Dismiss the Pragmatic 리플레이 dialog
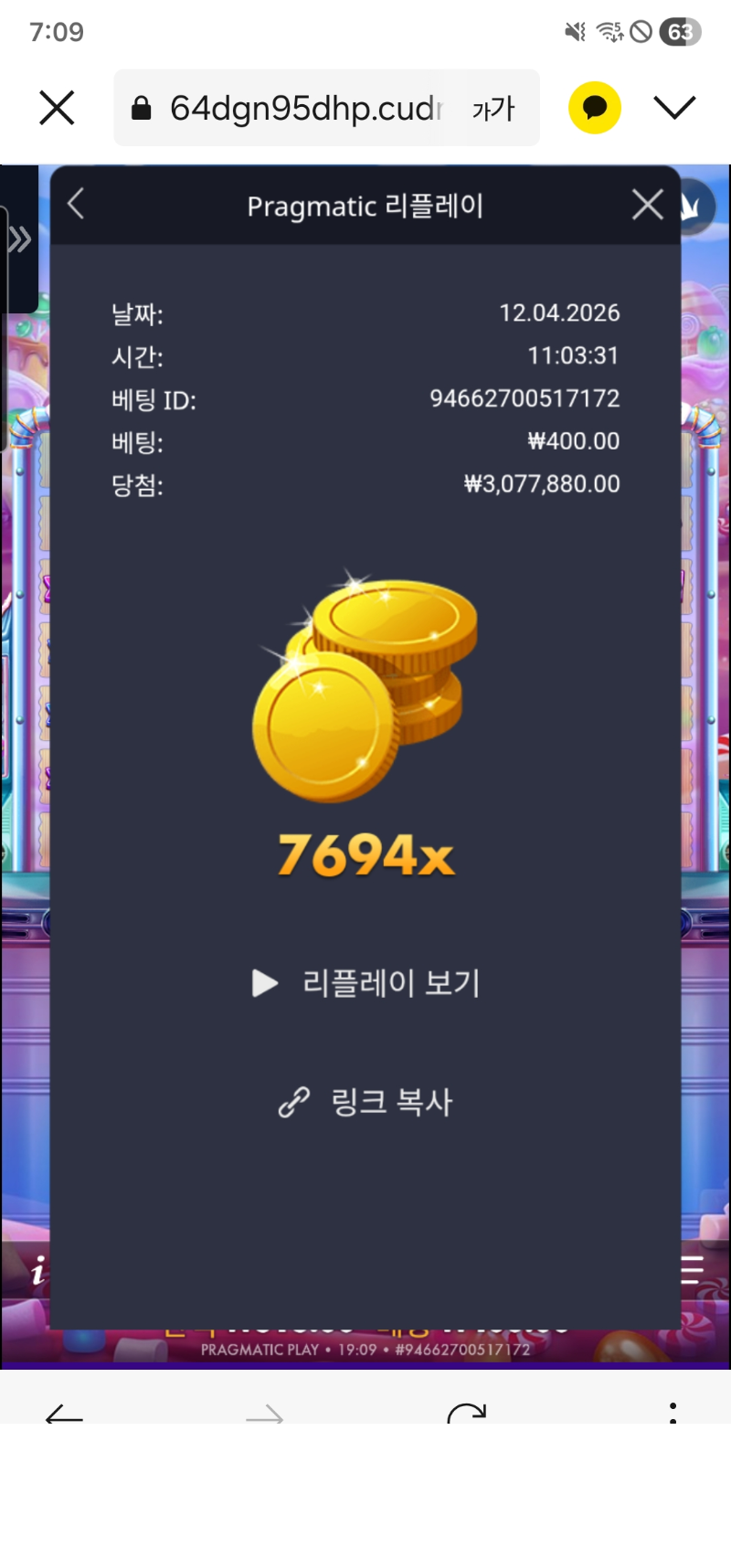The height and width of the screenshot is (1568, 731). tap(648, 205)
